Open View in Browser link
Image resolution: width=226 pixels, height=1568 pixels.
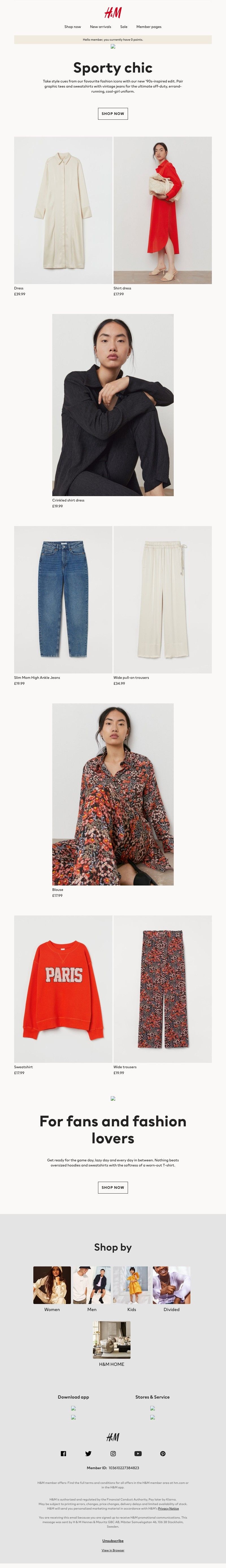click(113, 1550)
